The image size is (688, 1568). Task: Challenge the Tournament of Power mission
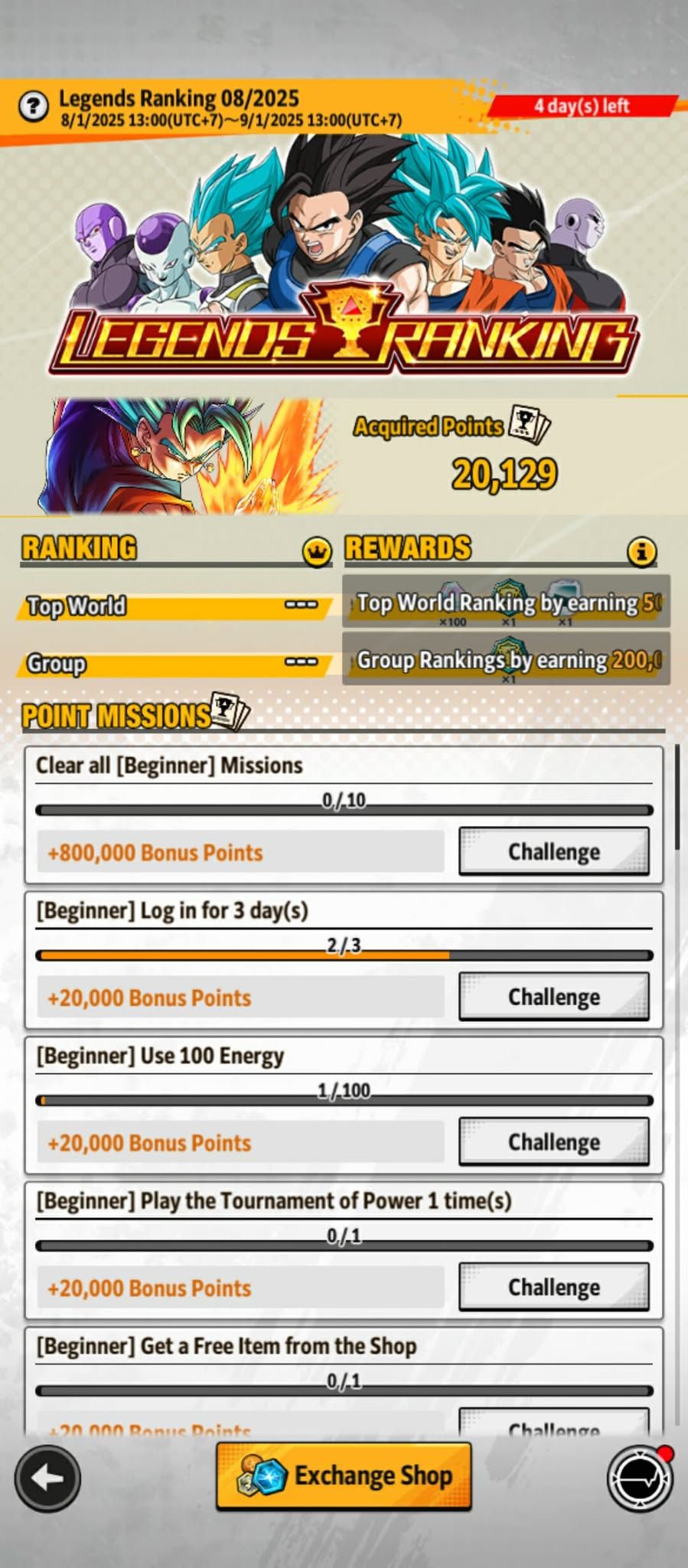click(x=553, y=1287)
